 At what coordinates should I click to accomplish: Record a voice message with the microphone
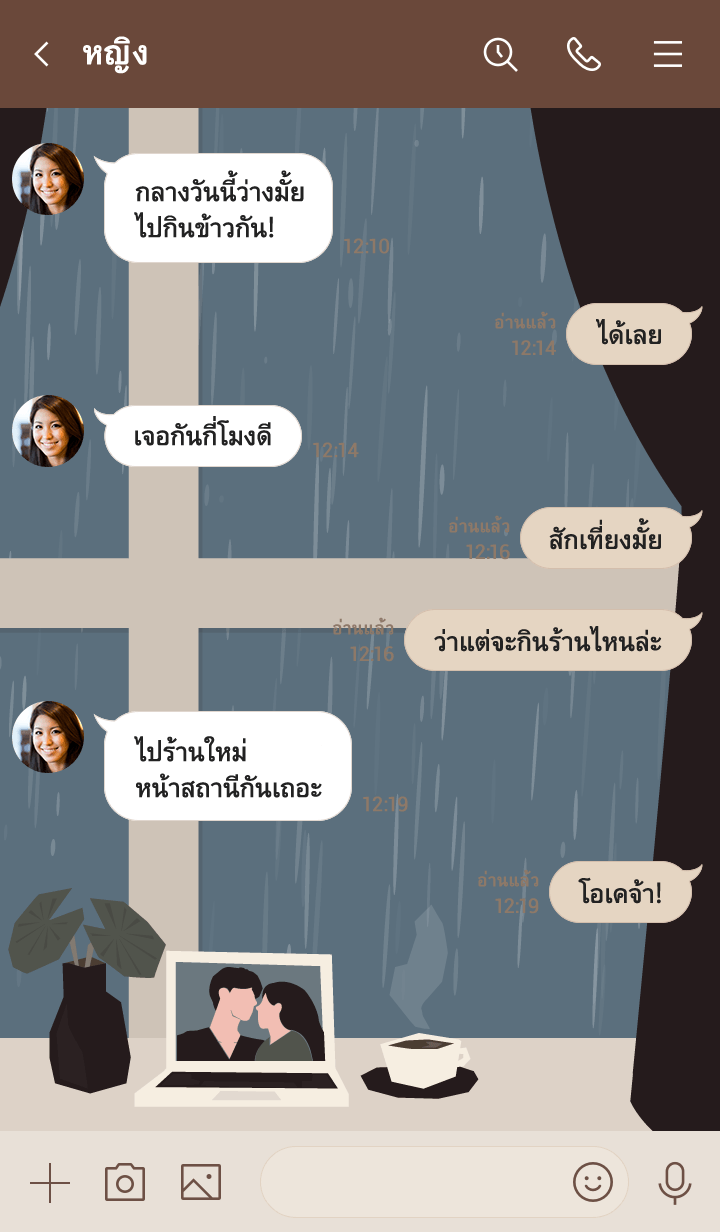(x=675, y=1183)
